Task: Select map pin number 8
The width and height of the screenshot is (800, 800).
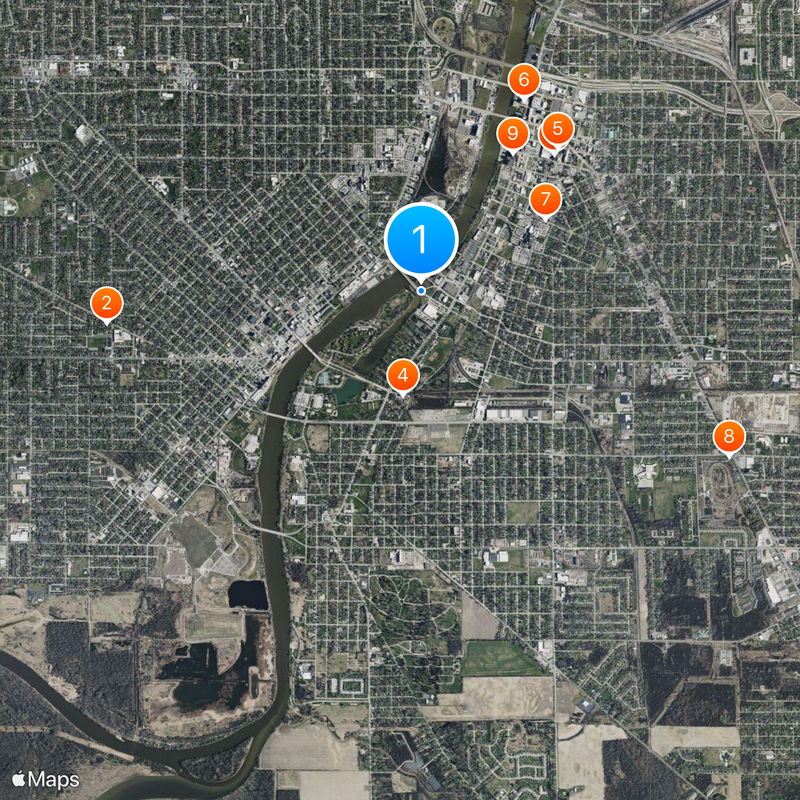Action: (x=729, y=436)
